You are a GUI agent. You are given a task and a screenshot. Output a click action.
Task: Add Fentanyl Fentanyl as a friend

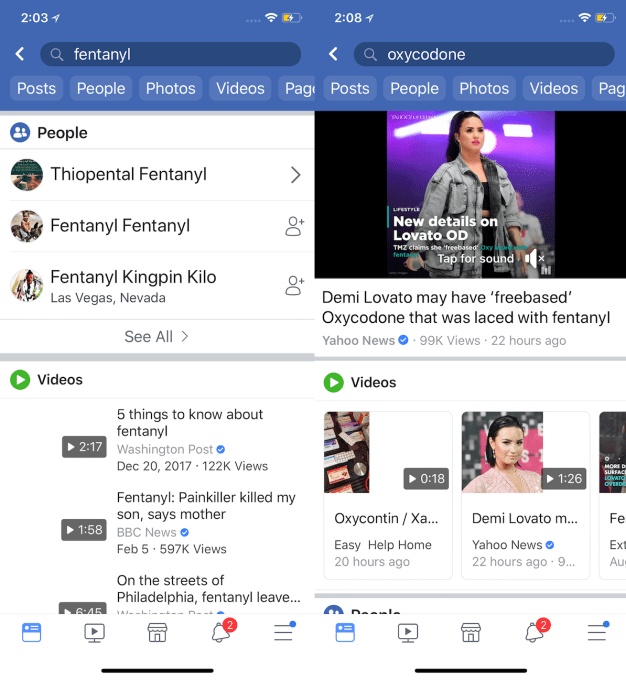(x=294, y=227)
